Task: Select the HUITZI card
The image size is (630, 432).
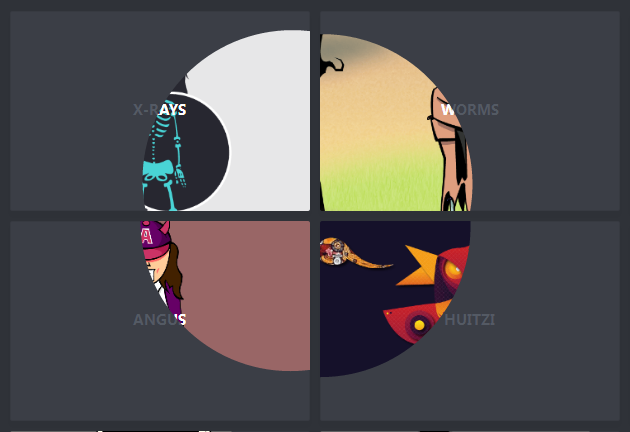Action: pyautogui.click(x=470, y=319)
